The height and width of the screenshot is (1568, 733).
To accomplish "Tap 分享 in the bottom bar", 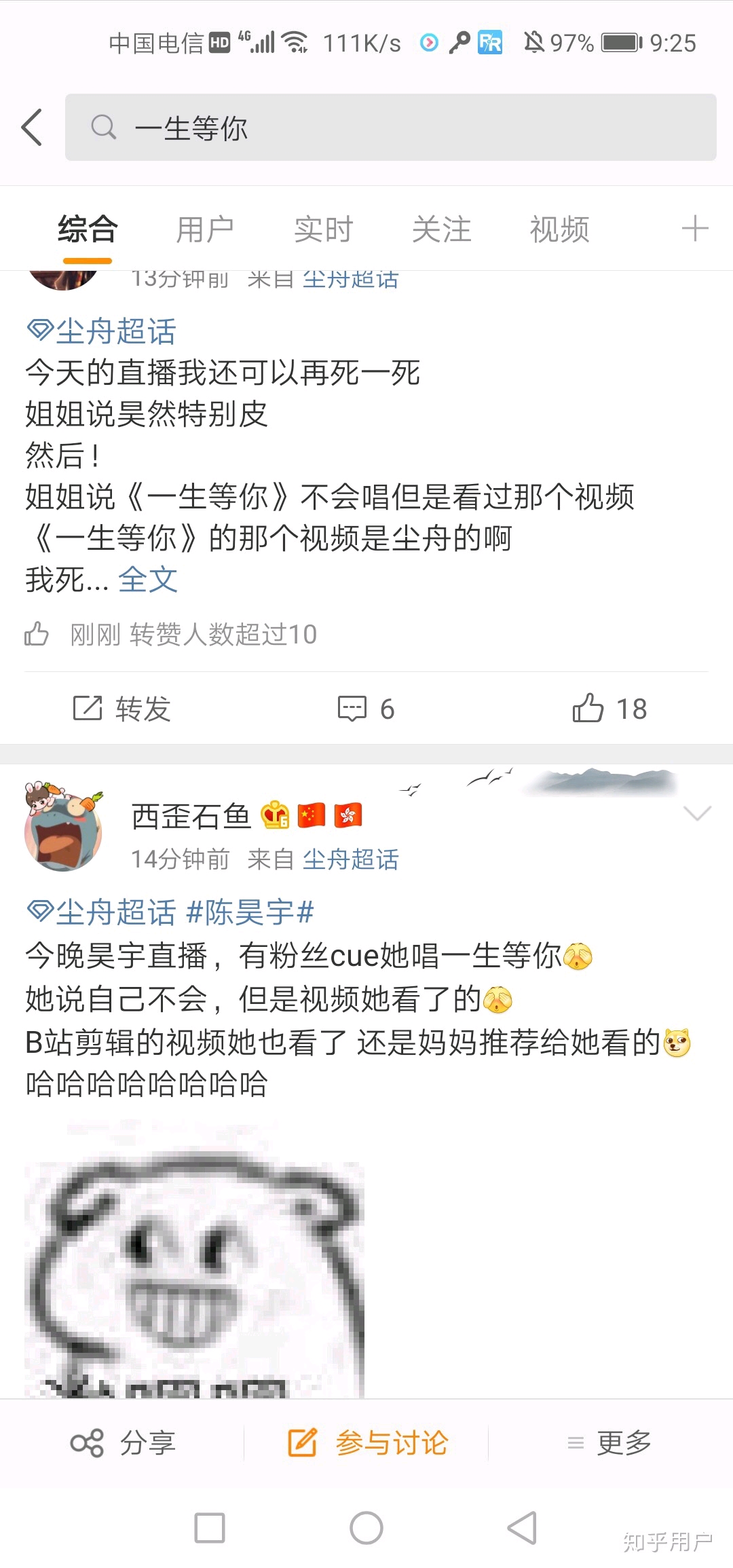I will click(124, 1442).
